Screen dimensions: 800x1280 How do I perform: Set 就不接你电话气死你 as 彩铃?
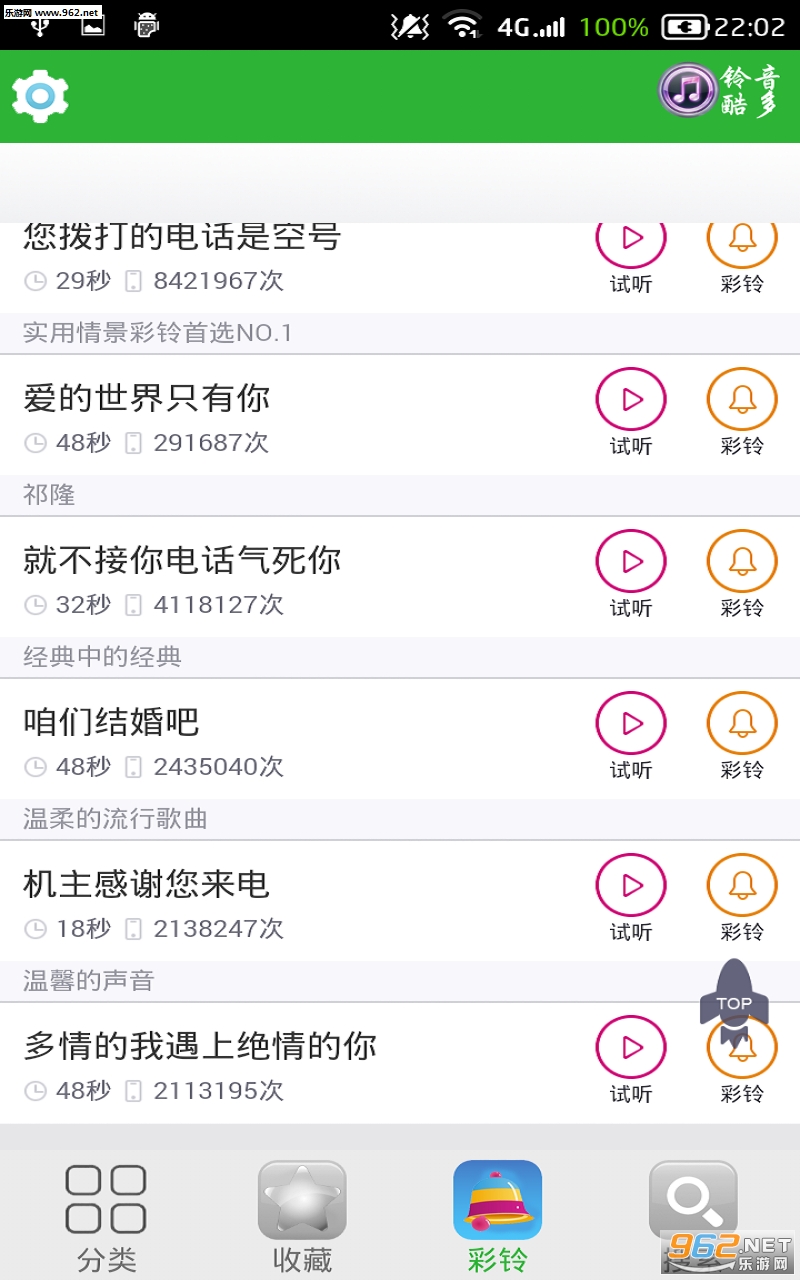pyautogui.click(x=742, y=563)
